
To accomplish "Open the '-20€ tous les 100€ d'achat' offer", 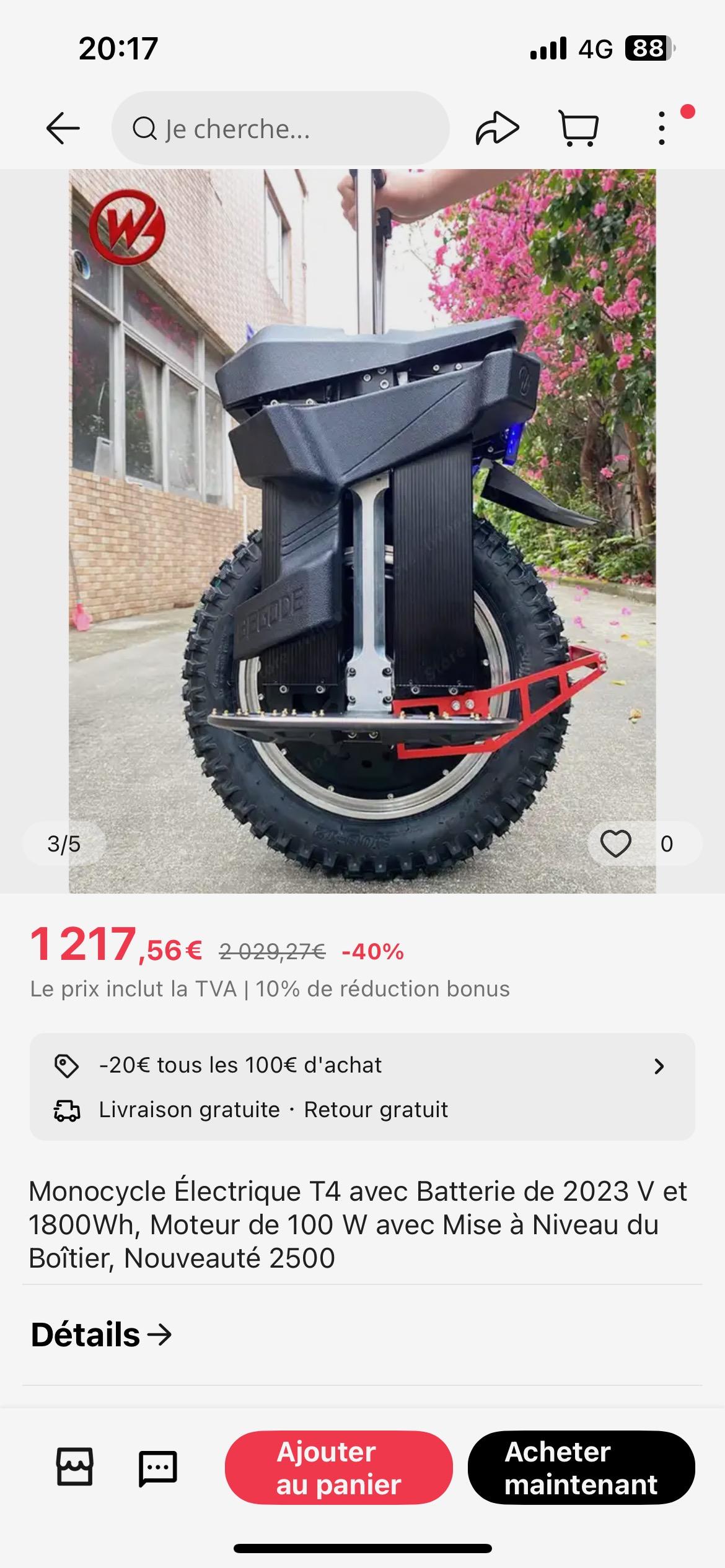I will coord(362,1065).
